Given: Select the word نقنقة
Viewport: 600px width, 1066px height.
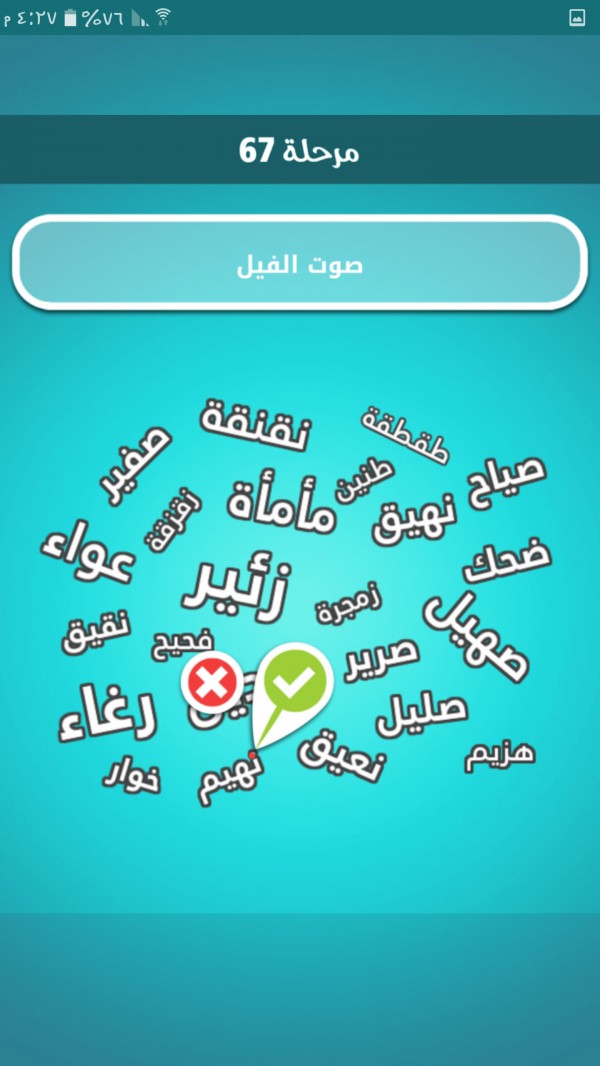Looking at the screenshot, I should [x=255, y=426].
